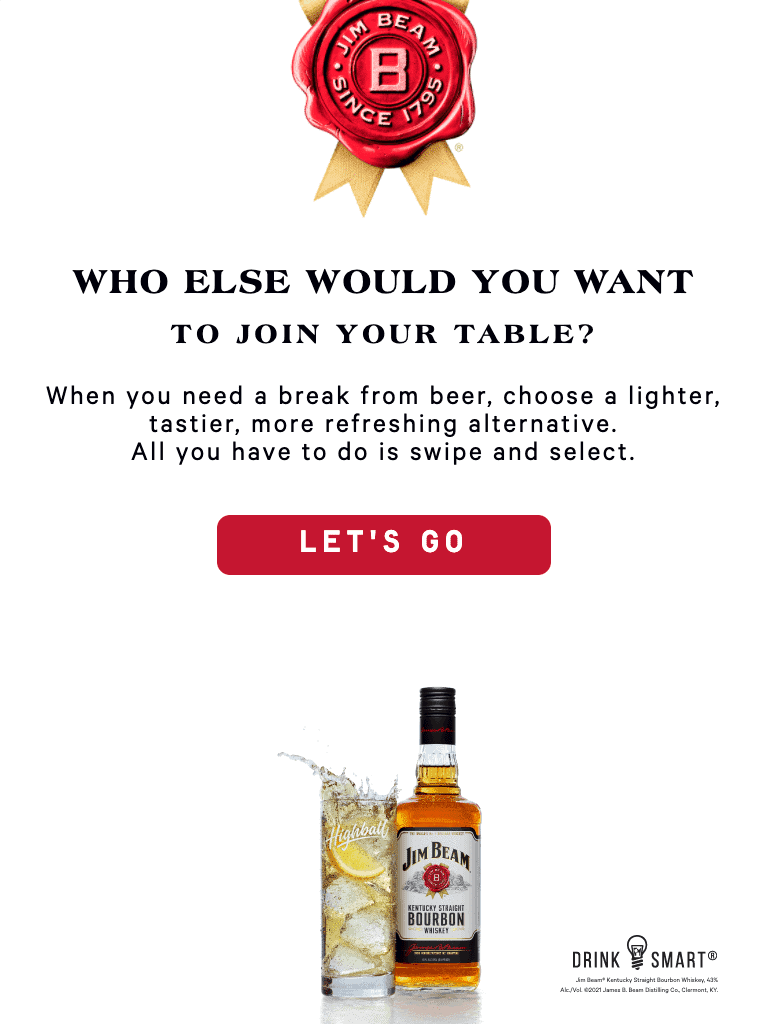This screenshot has width=768, height=1024.
Task: Start the experience with LET'S GO
Action: [x=383, y=544]
